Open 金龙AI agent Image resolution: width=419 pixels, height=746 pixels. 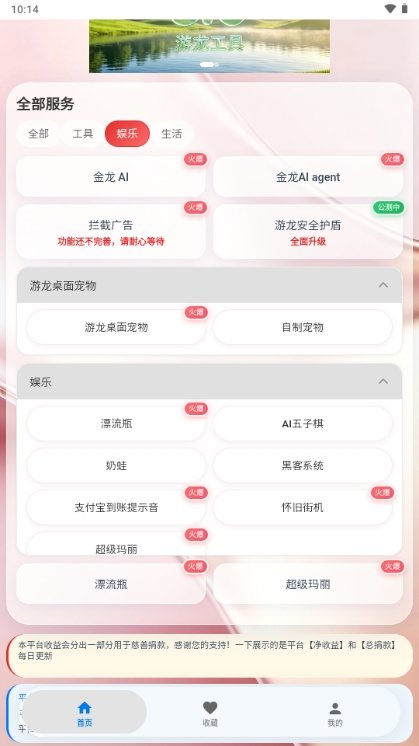click(308, 177)
